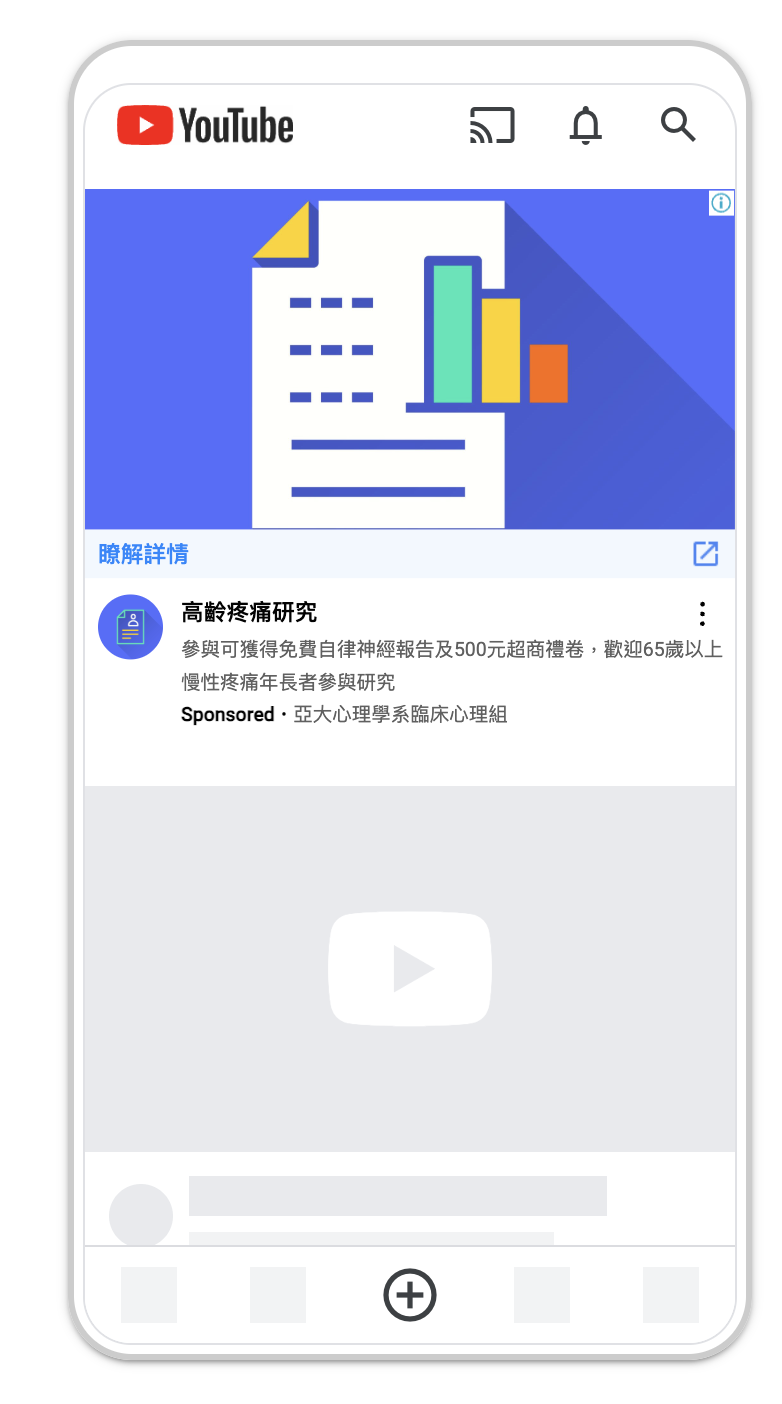
Task: Tap the search magnifier icon
Action: pos(678,125)
